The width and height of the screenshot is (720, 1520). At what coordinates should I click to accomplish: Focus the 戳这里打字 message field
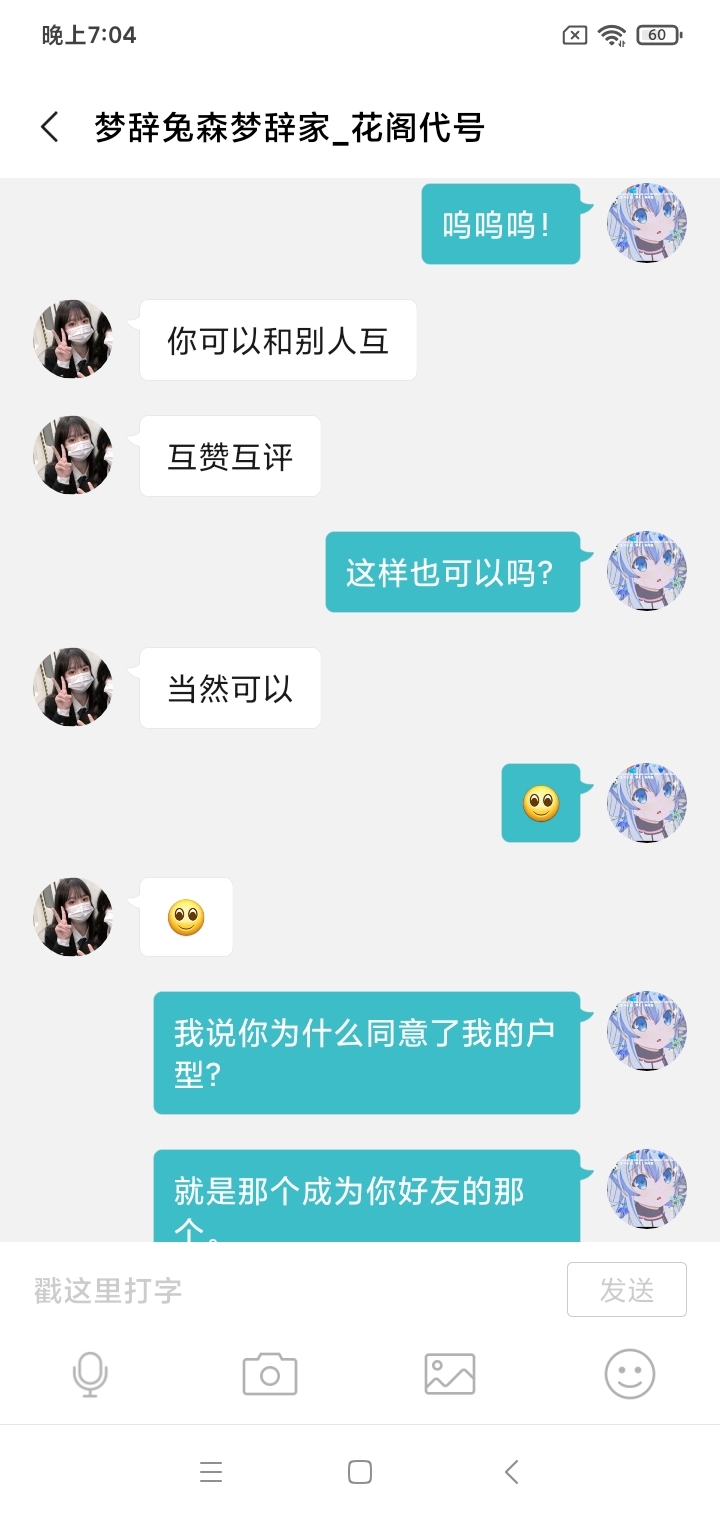[290, 1290]
